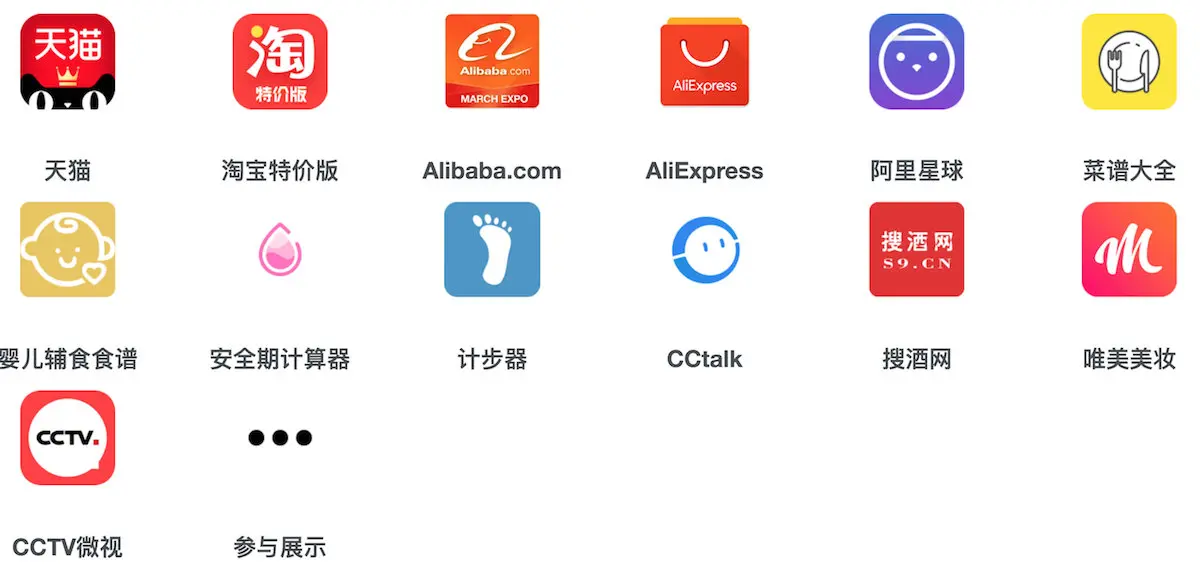Open 淘宝特价版 app tile
This screenshot has height=570, width=1200.
280,62
